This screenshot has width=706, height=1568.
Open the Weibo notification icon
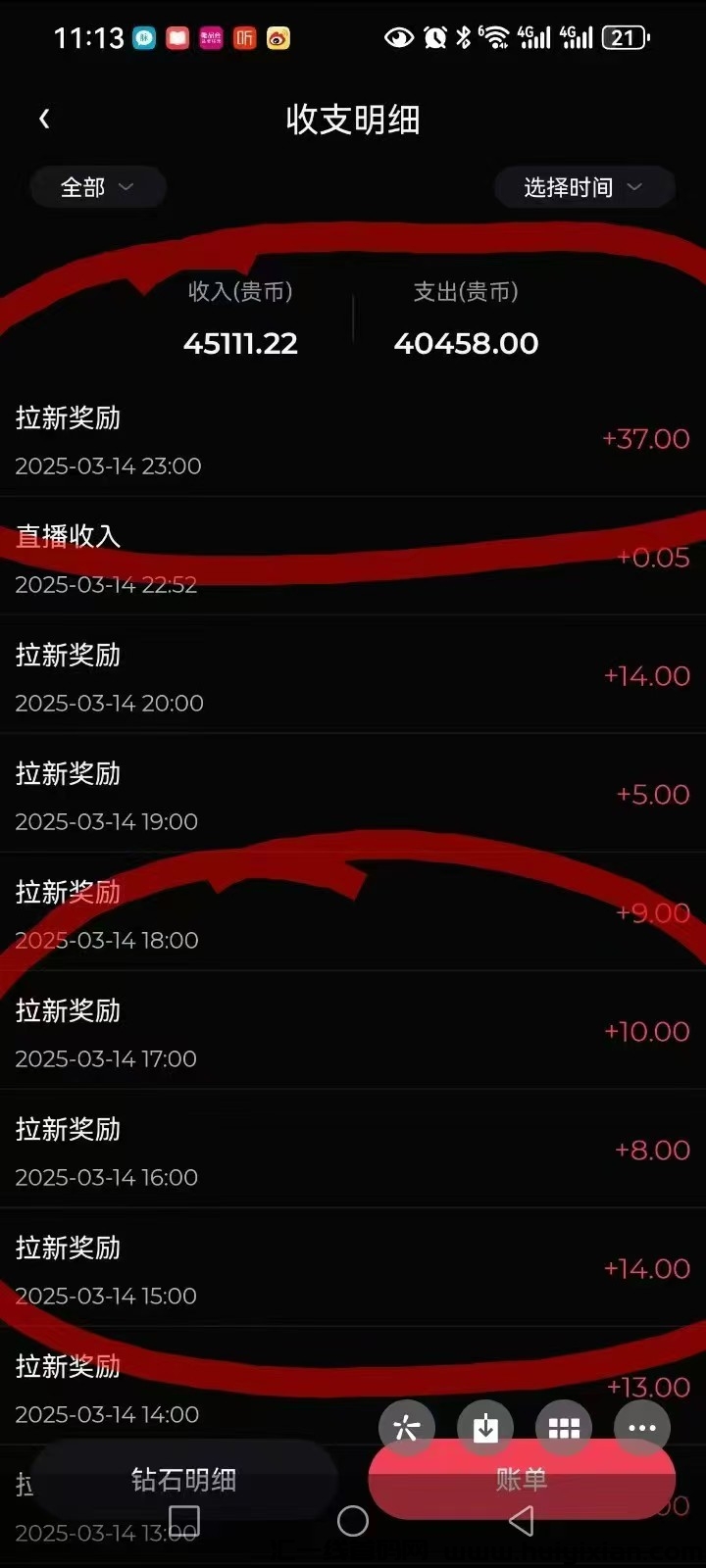click(x=277, y=37)
